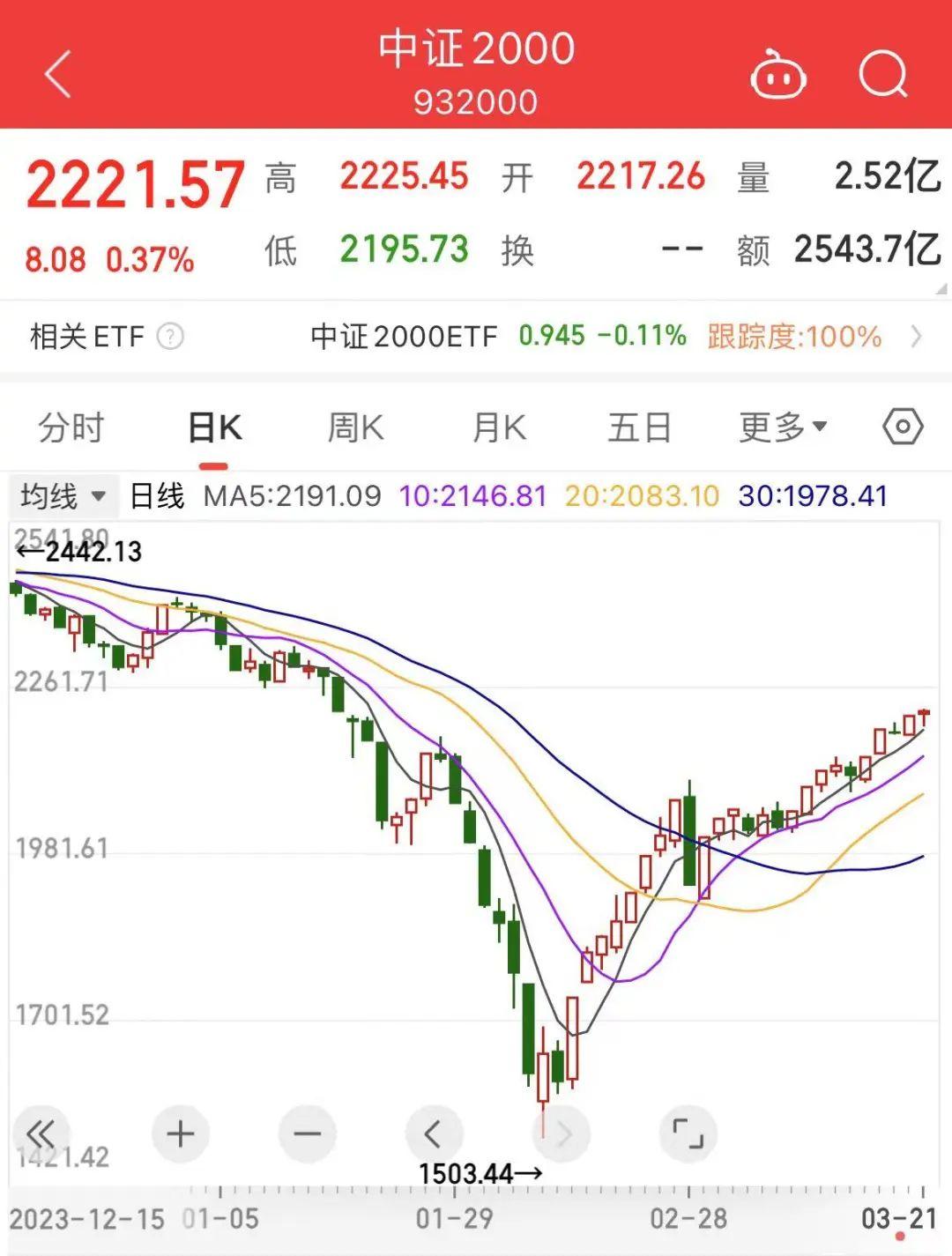Zoom in using the plus icon
Viewport: 952px width, 1256px height.
(x=180, y=1134)
